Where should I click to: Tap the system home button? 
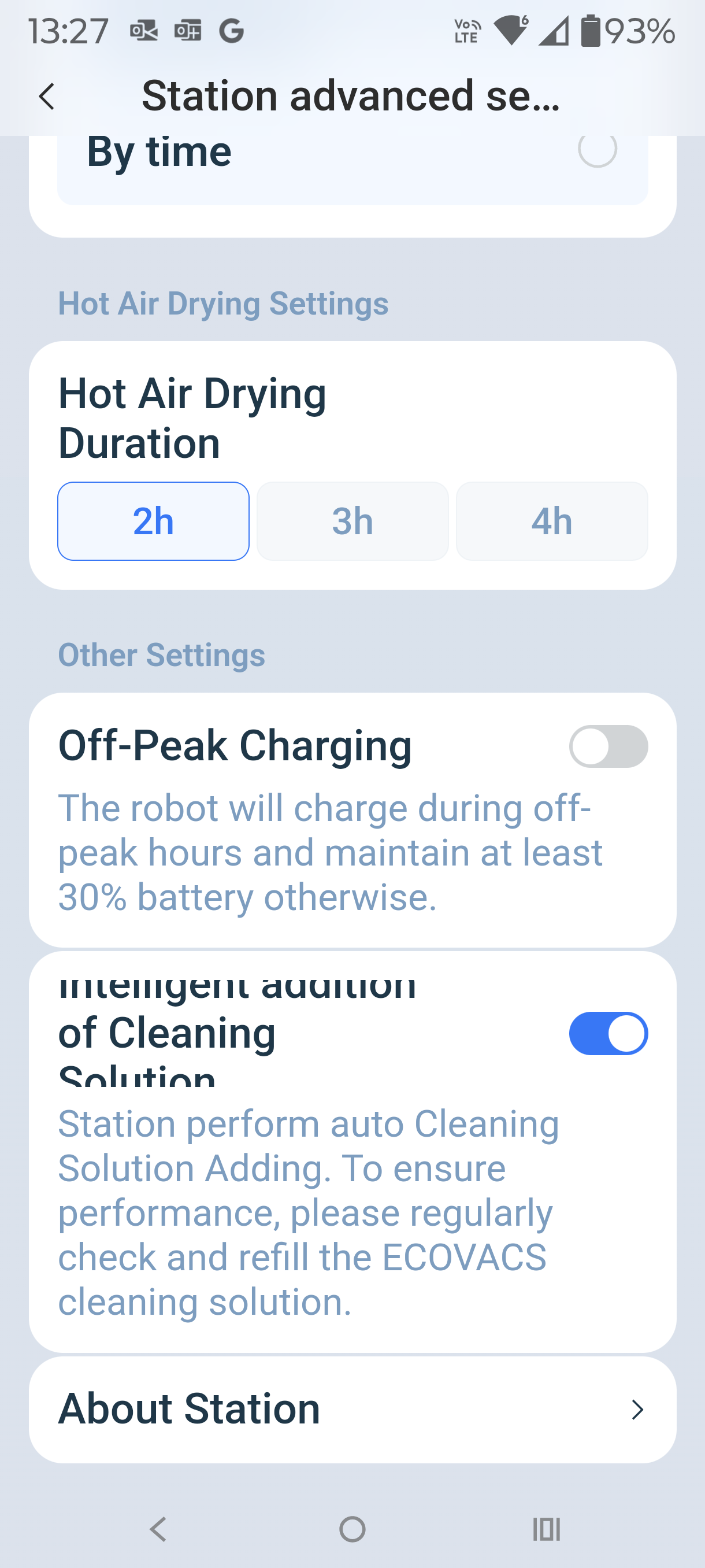pos(352,1529)
